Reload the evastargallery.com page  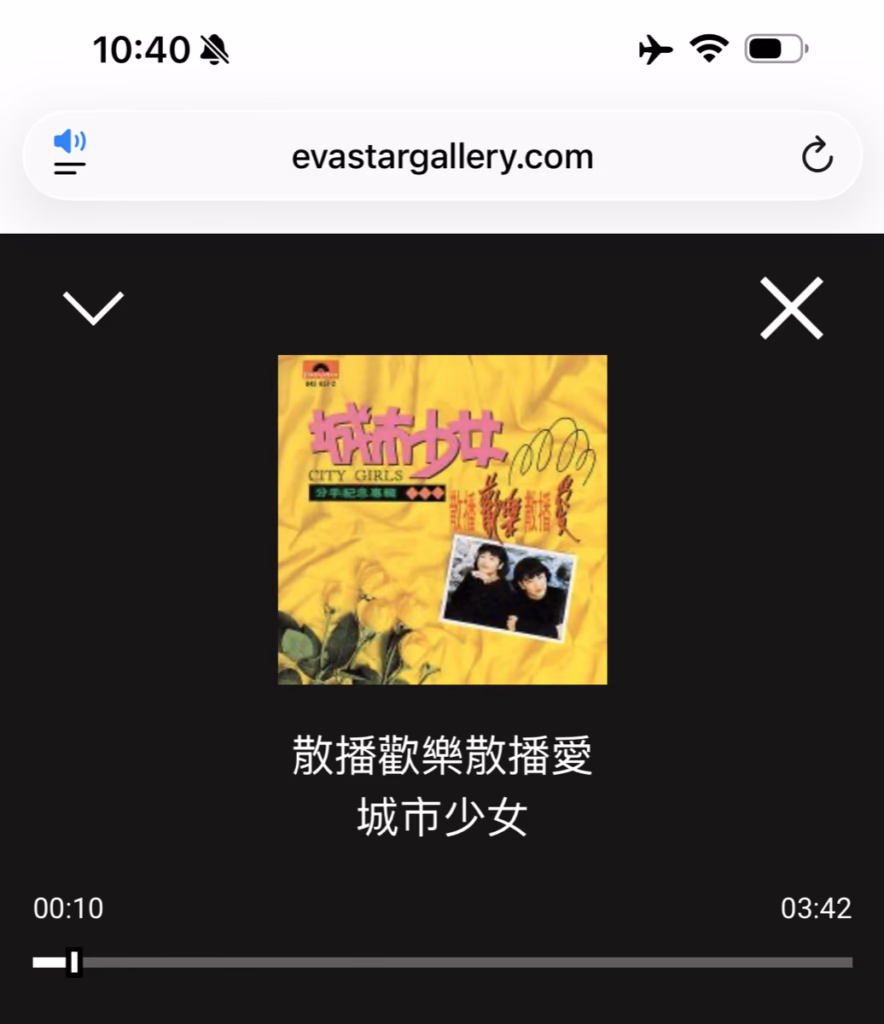[x=817, y=156]
